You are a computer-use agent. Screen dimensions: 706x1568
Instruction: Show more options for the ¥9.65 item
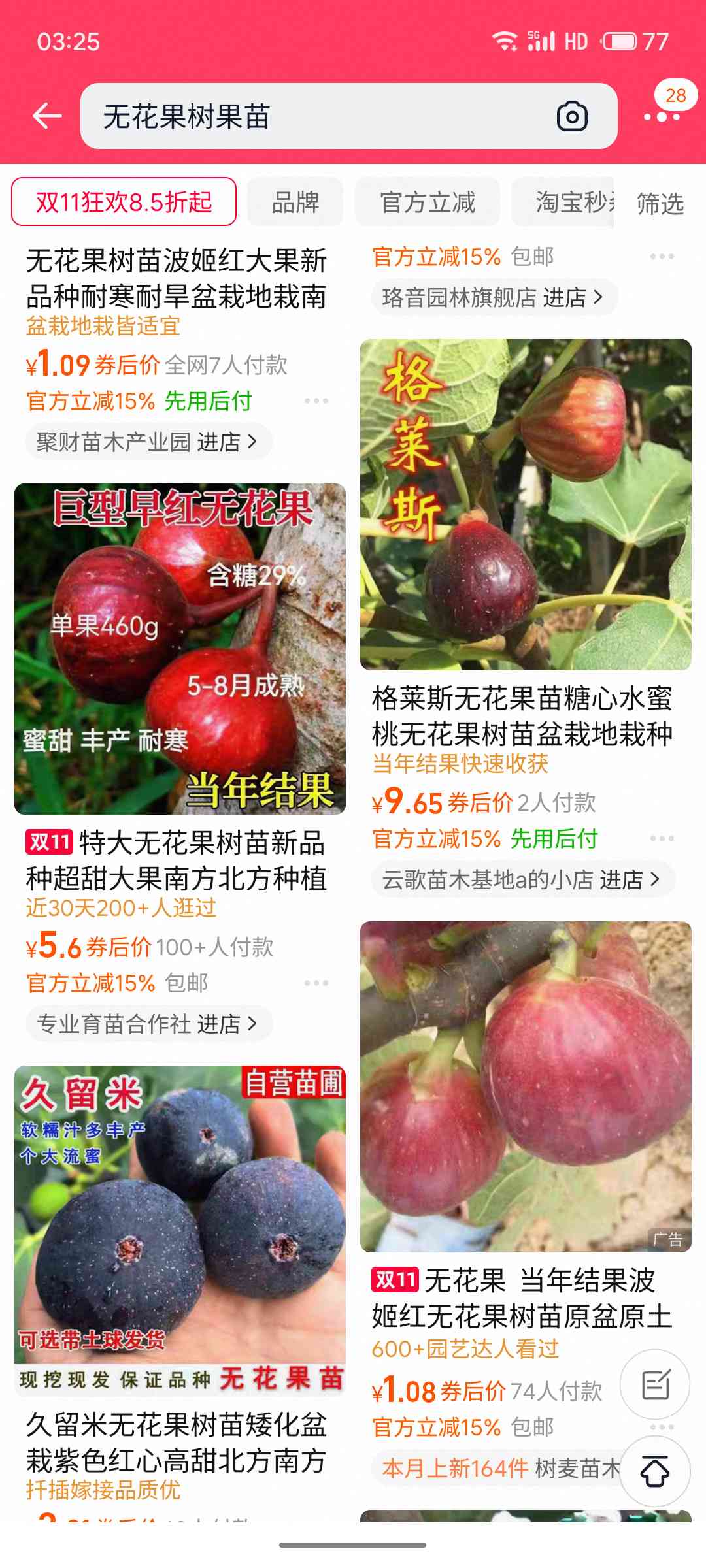[x=662, y=838]
